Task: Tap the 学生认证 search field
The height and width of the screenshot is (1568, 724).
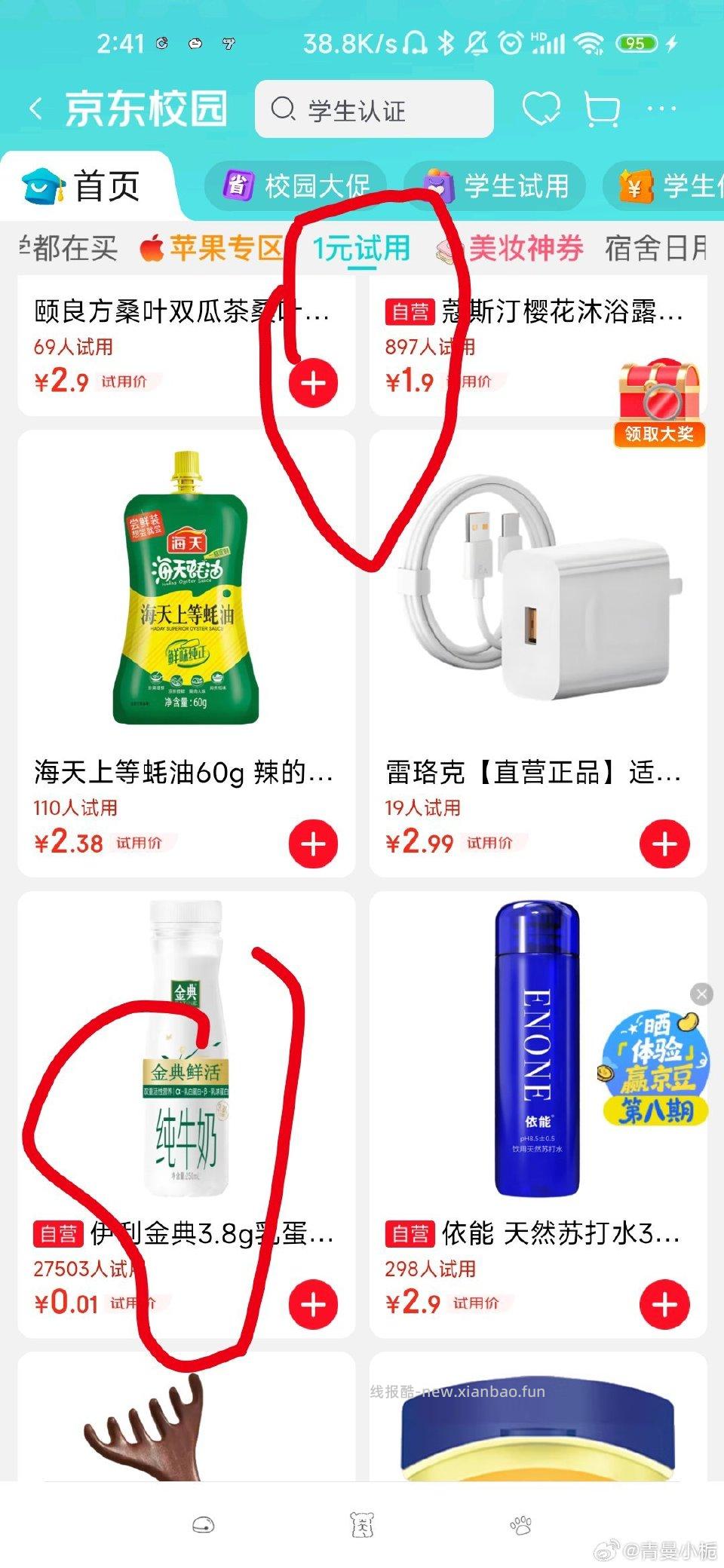Action: pyautogui.click(x=373, y=109)
